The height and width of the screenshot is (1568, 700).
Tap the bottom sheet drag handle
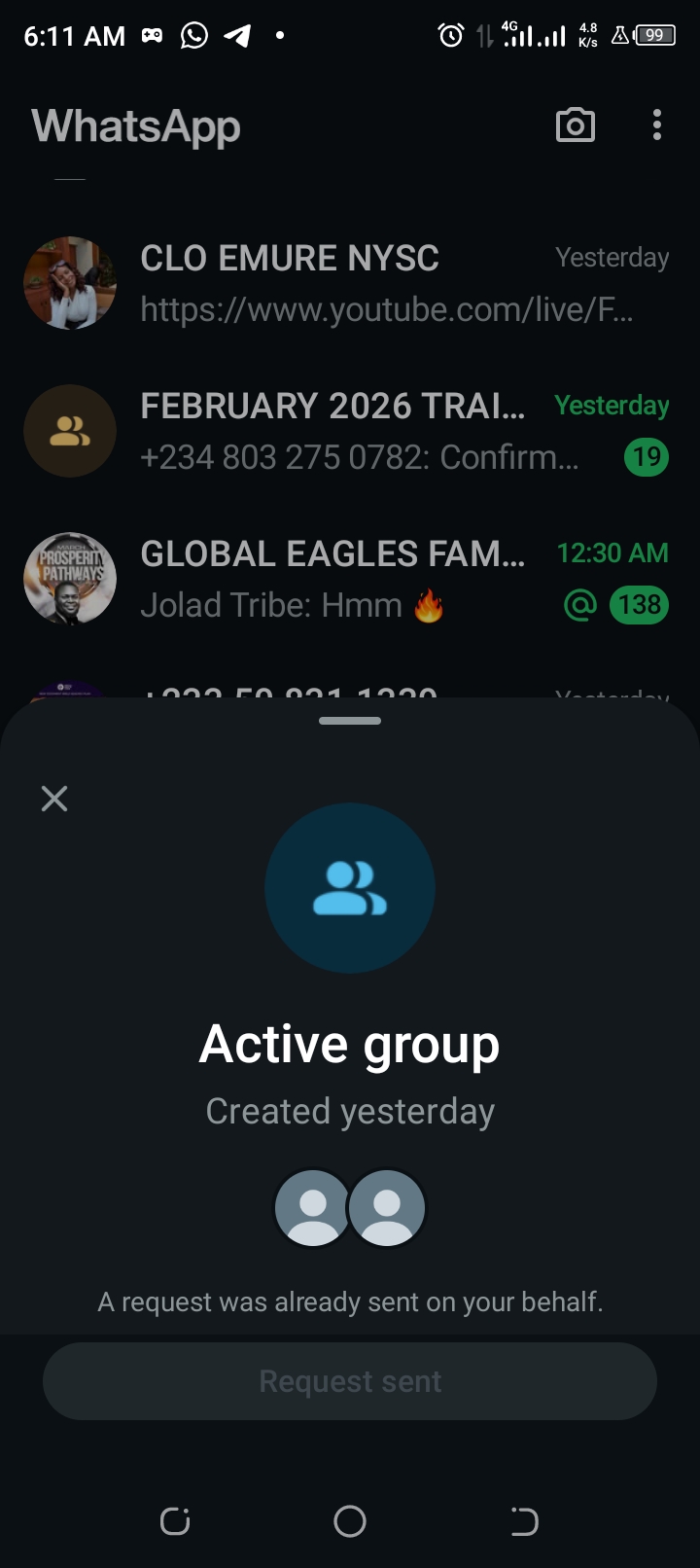click(x=350, y=721)
